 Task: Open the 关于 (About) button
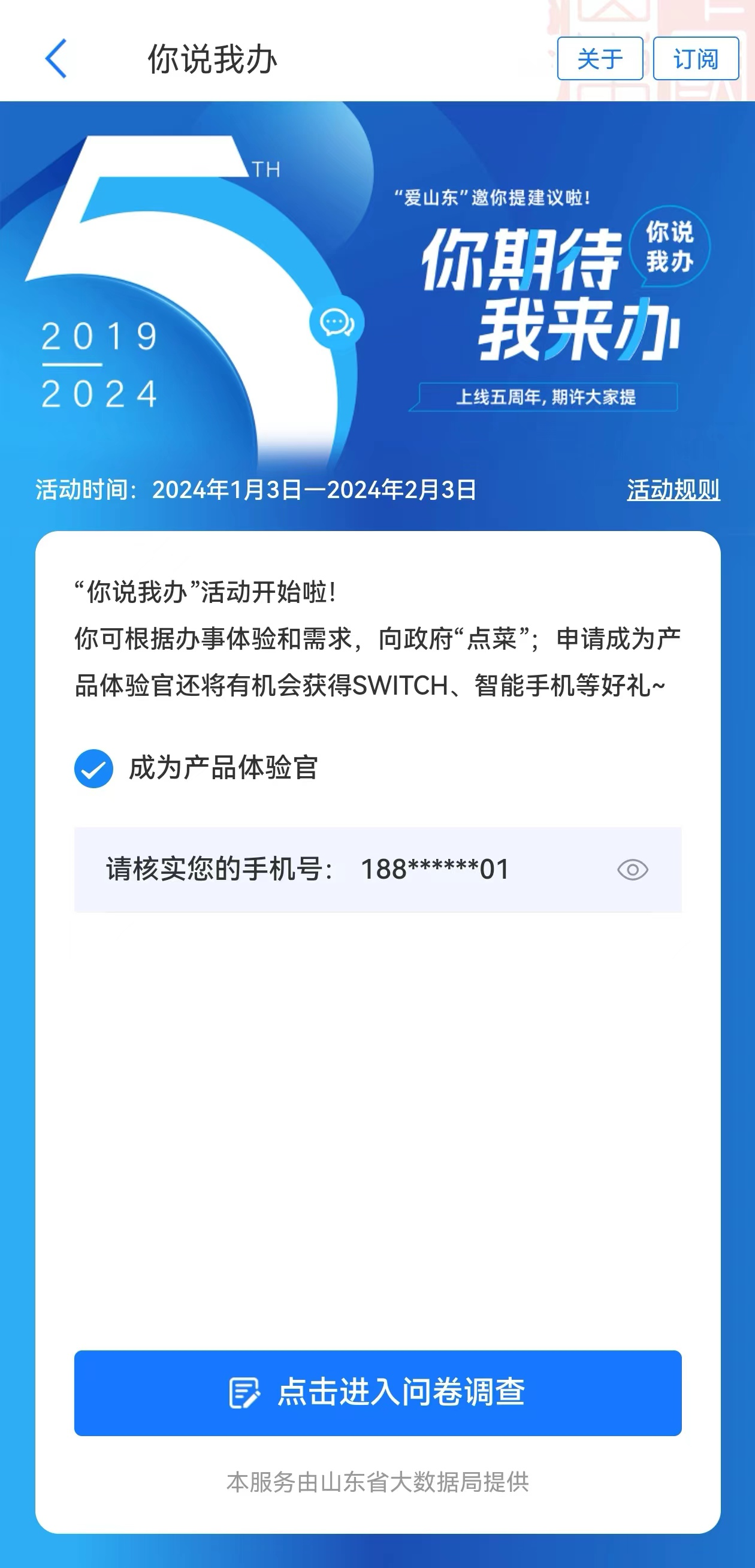599,59
